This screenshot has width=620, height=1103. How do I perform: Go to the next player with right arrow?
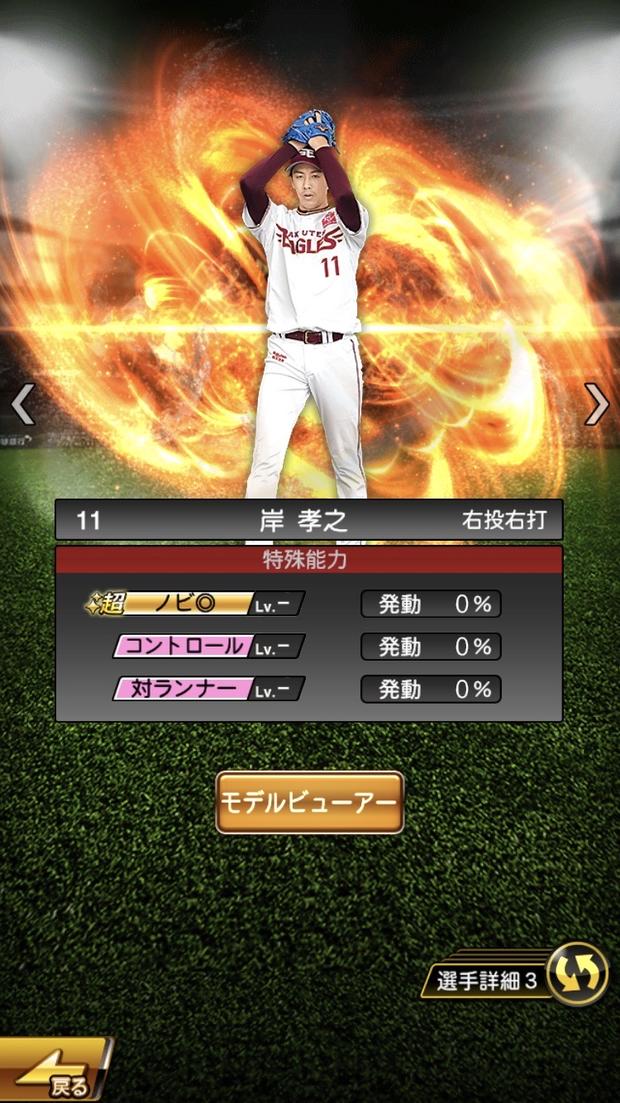(597, 404)
